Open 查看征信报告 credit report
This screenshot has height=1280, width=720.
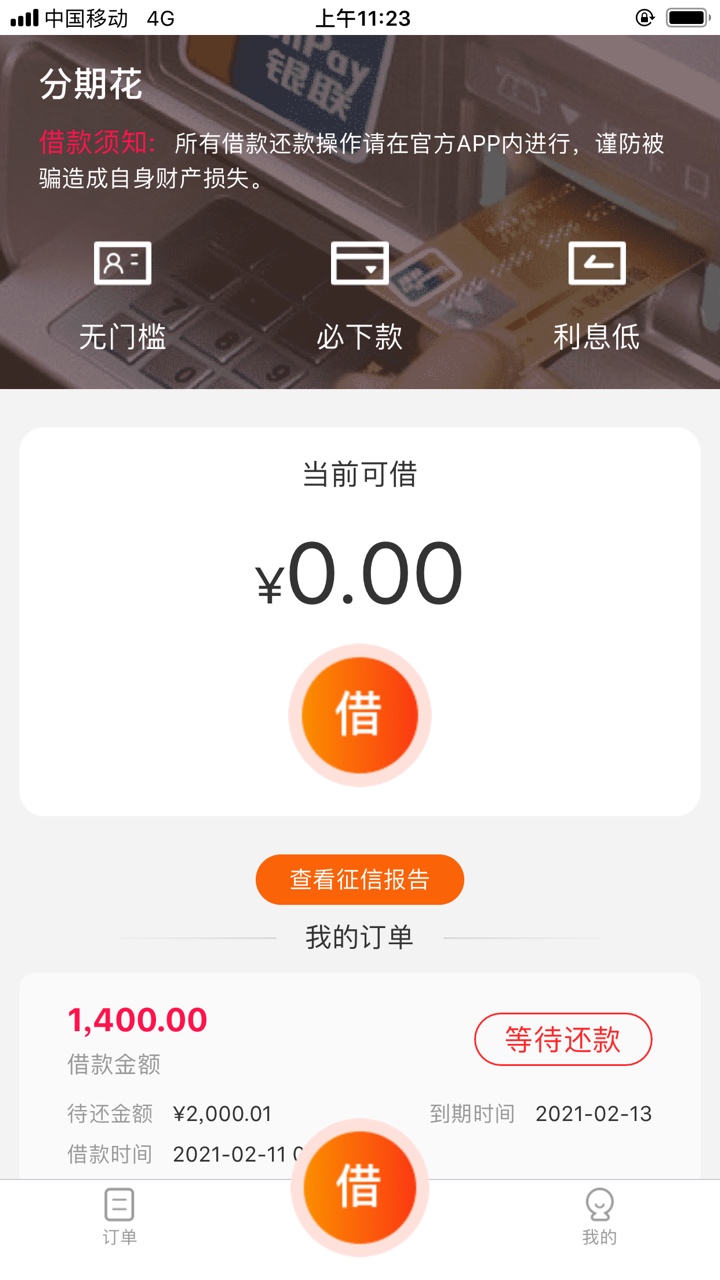pos(360,879)
